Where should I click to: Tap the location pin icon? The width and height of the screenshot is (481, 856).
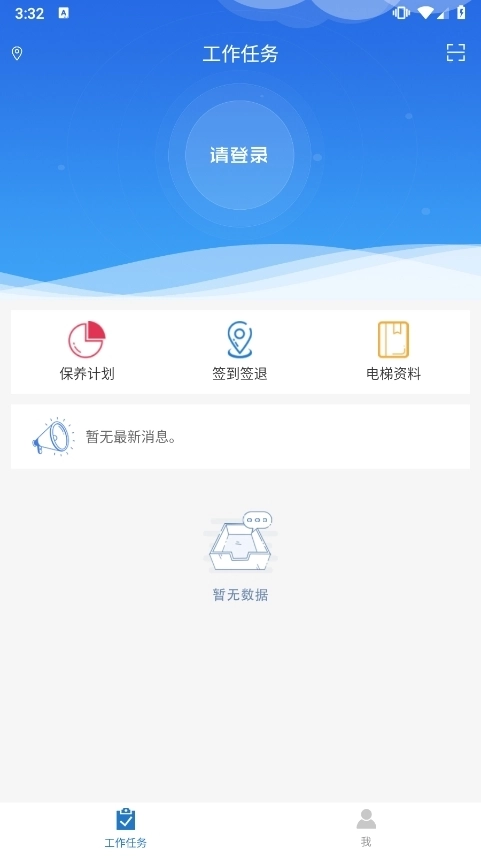[17, 53]
